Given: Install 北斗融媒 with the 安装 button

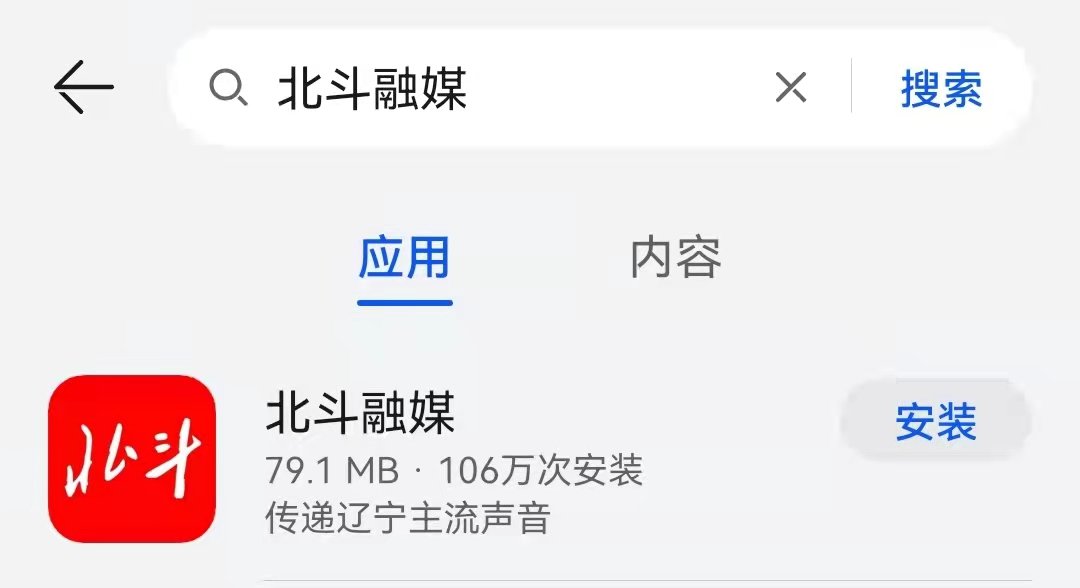Looking at the screenshot, I should pyautogui.click(x=935, y=423).
